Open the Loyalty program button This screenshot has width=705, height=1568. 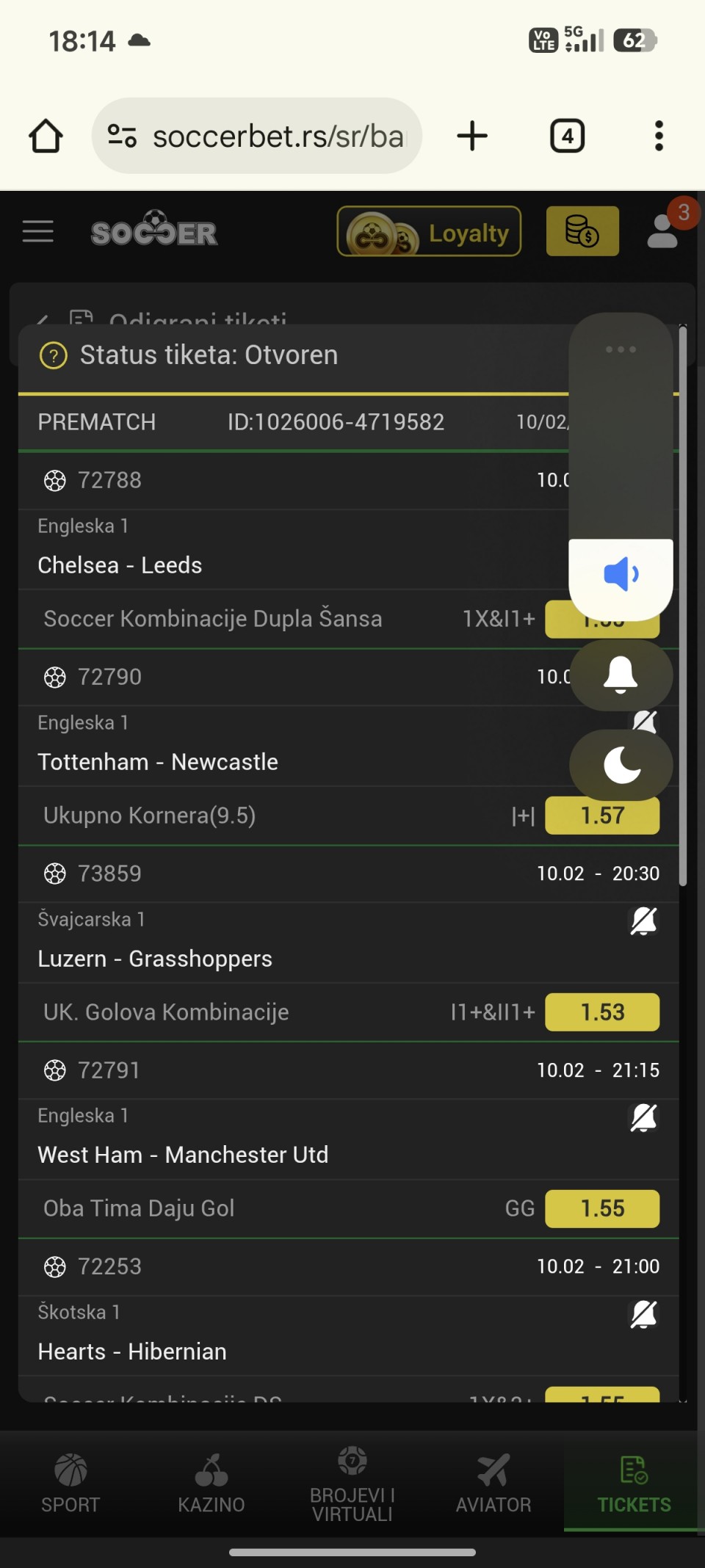(429, 232)
